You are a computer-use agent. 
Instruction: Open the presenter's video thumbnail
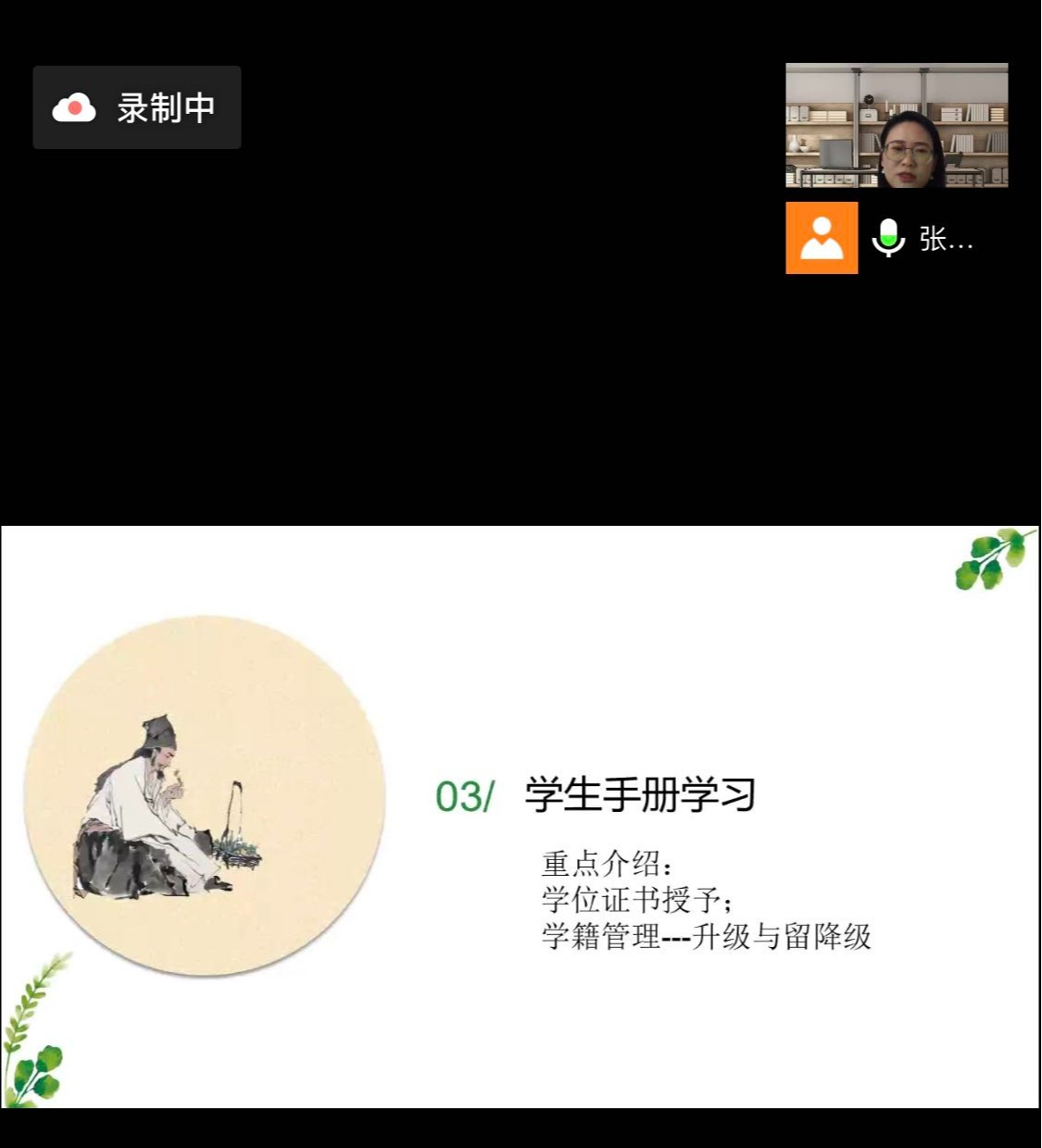(x=896, y=125)
